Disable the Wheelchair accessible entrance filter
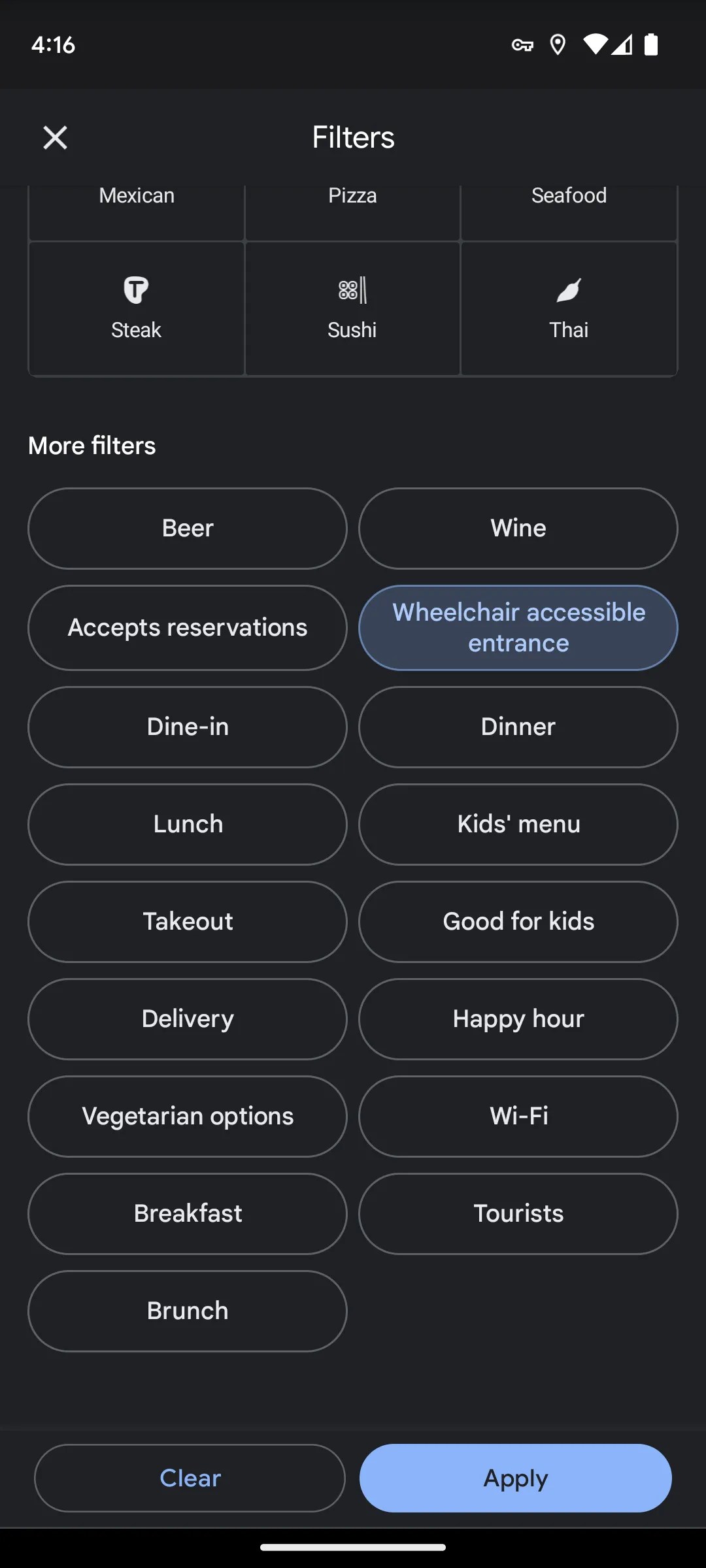 (518, 627)
